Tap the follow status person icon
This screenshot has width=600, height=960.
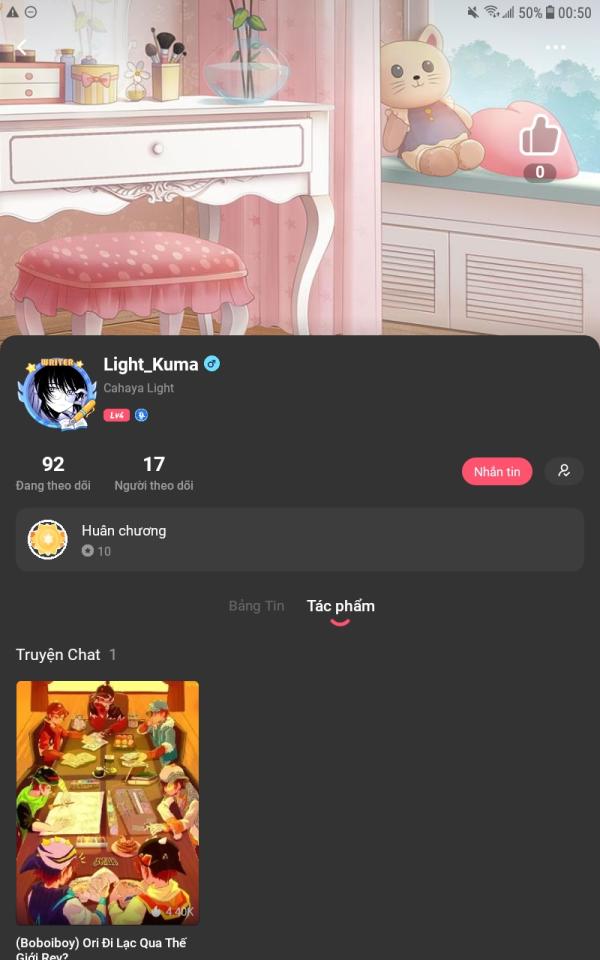(564, 471)
